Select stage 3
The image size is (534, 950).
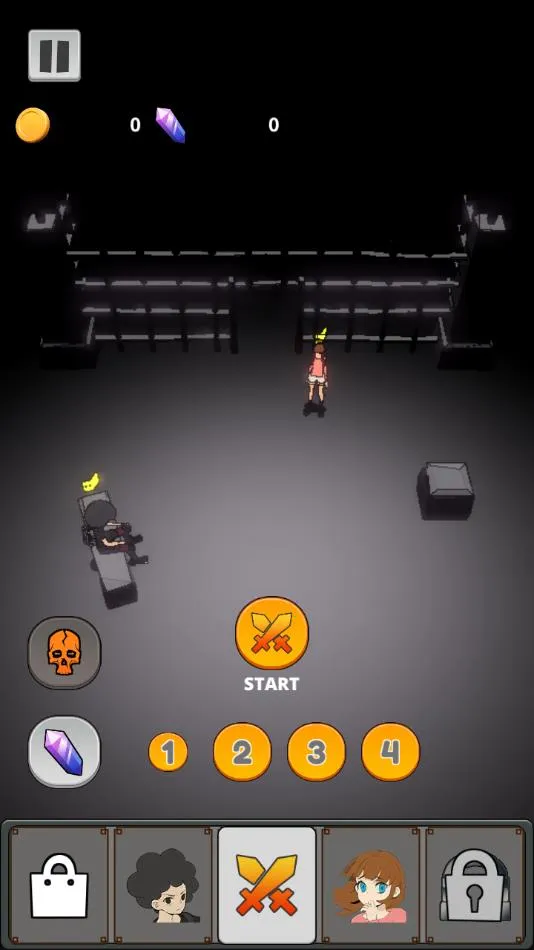tap(316, 752)
